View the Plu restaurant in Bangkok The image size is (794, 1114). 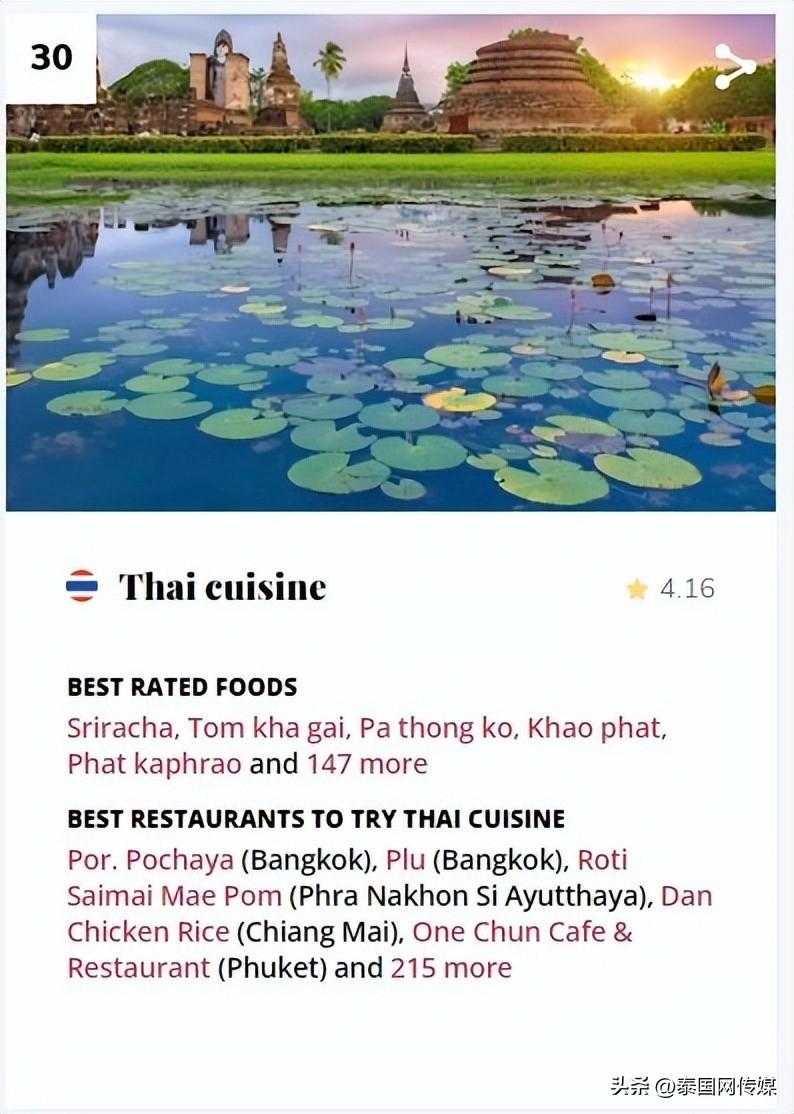click(405, 860)
